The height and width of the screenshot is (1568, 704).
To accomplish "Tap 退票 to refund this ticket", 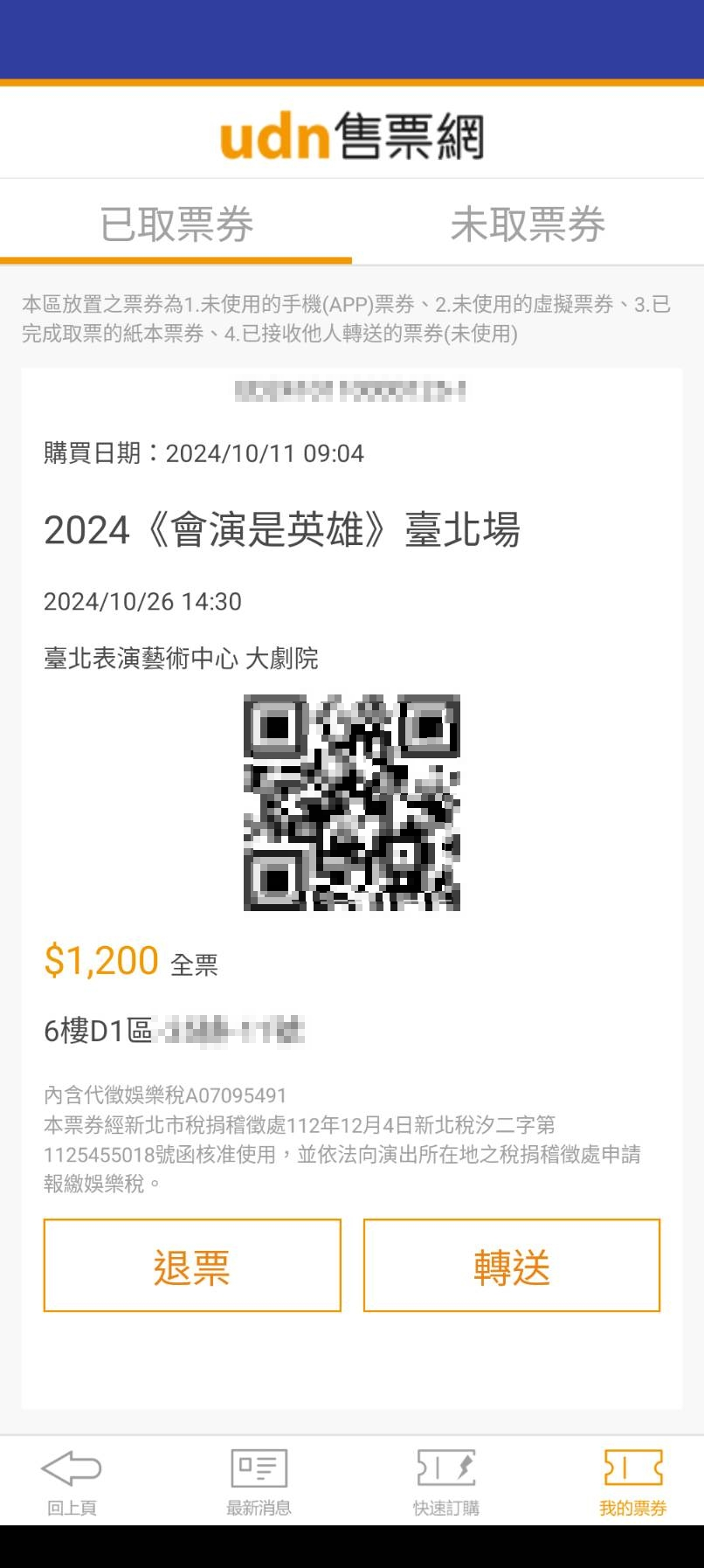I will (192, 1266).
